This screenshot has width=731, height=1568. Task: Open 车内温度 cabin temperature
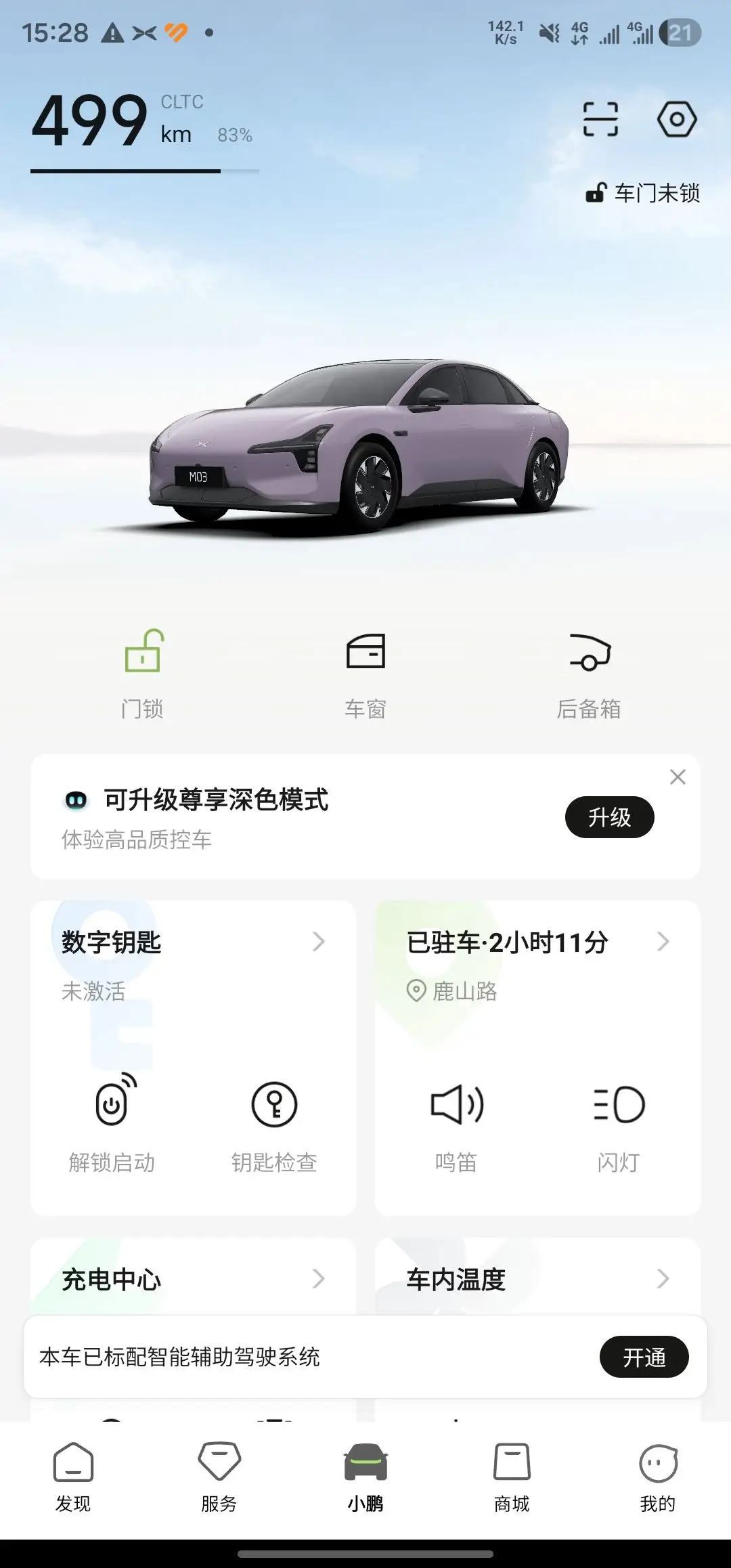coord(537,1279)
